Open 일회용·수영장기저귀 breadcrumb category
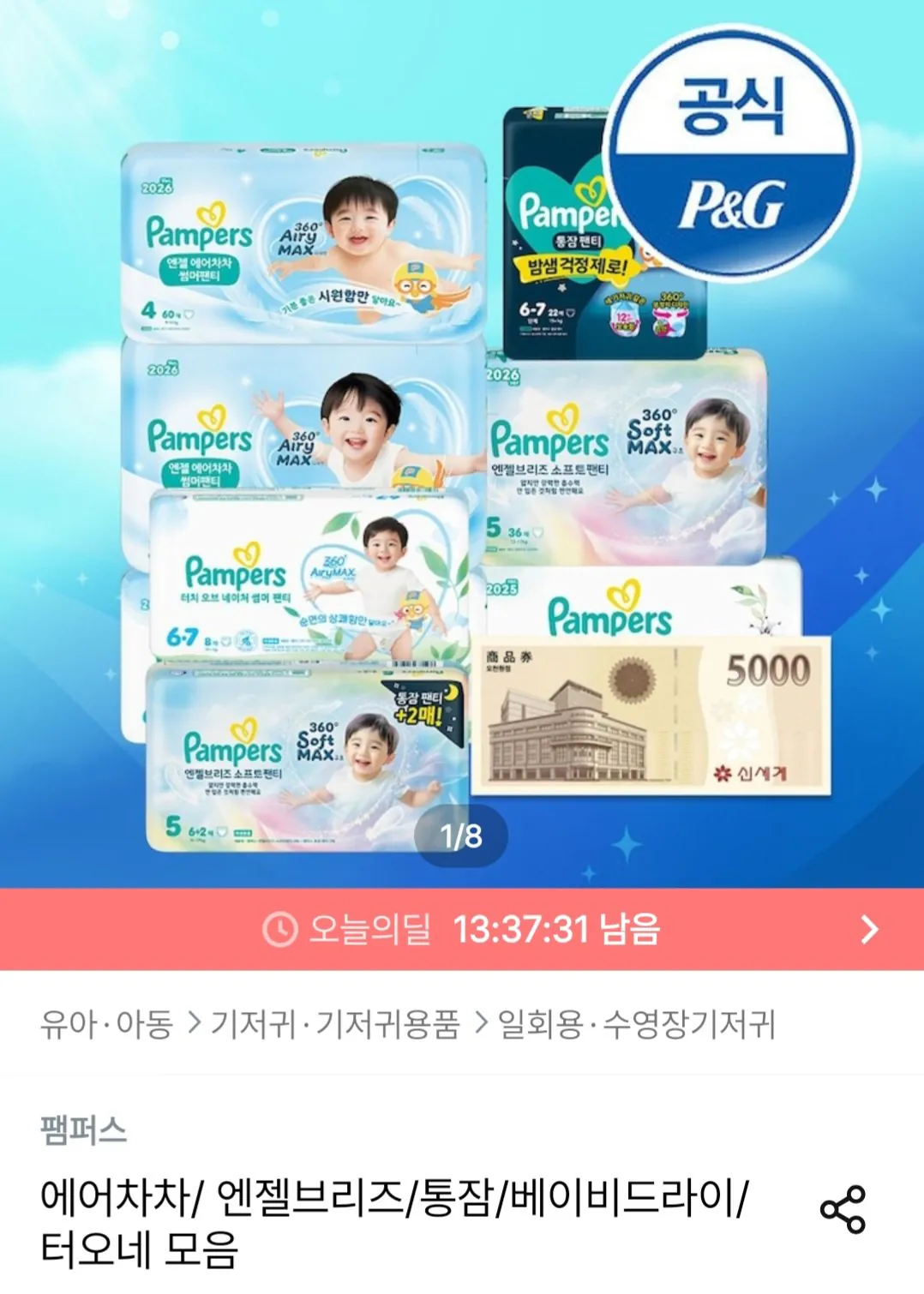Image resolution: width=924 pixels, height=1294 pixels. [x=637, y=1024]
